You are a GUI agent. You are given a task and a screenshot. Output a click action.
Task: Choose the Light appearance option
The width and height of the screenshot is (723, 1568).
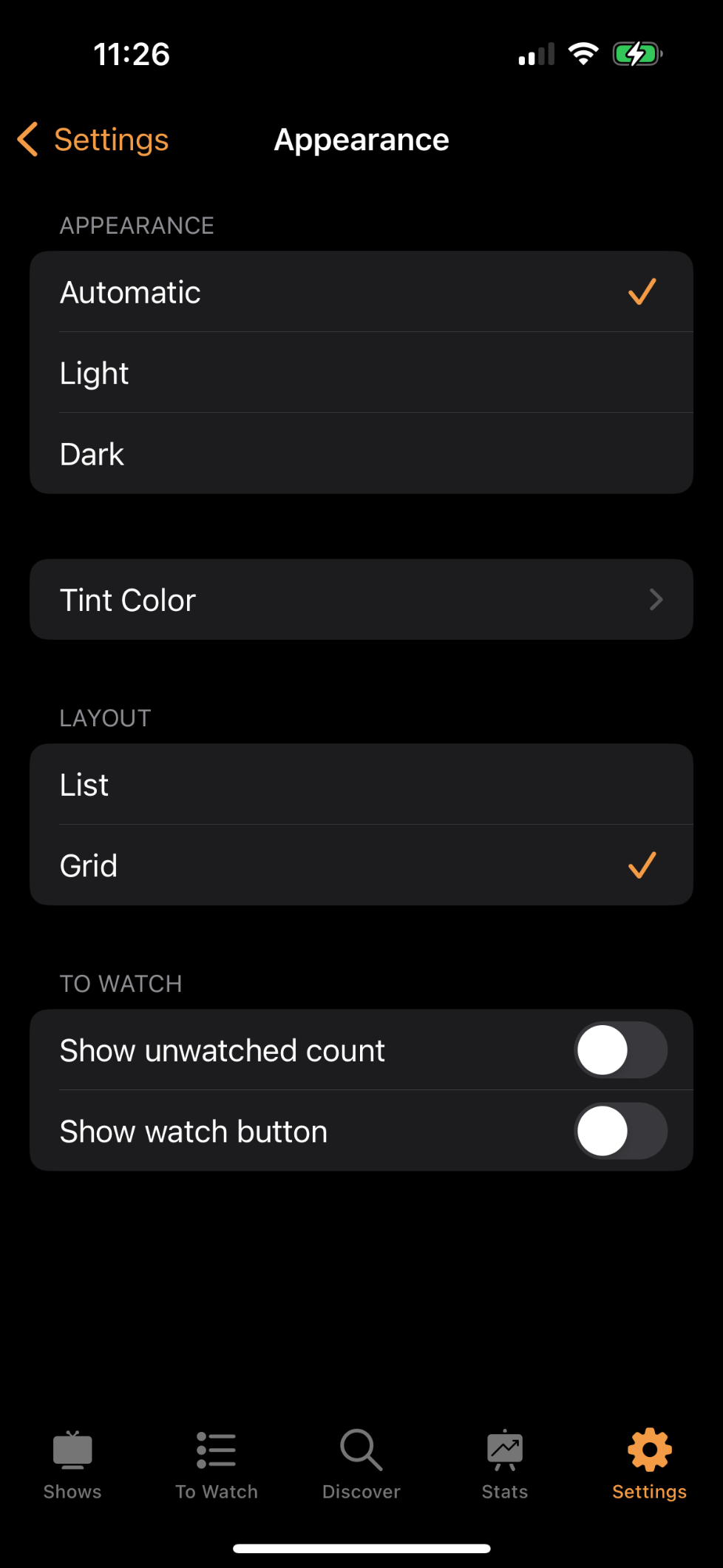361,373
